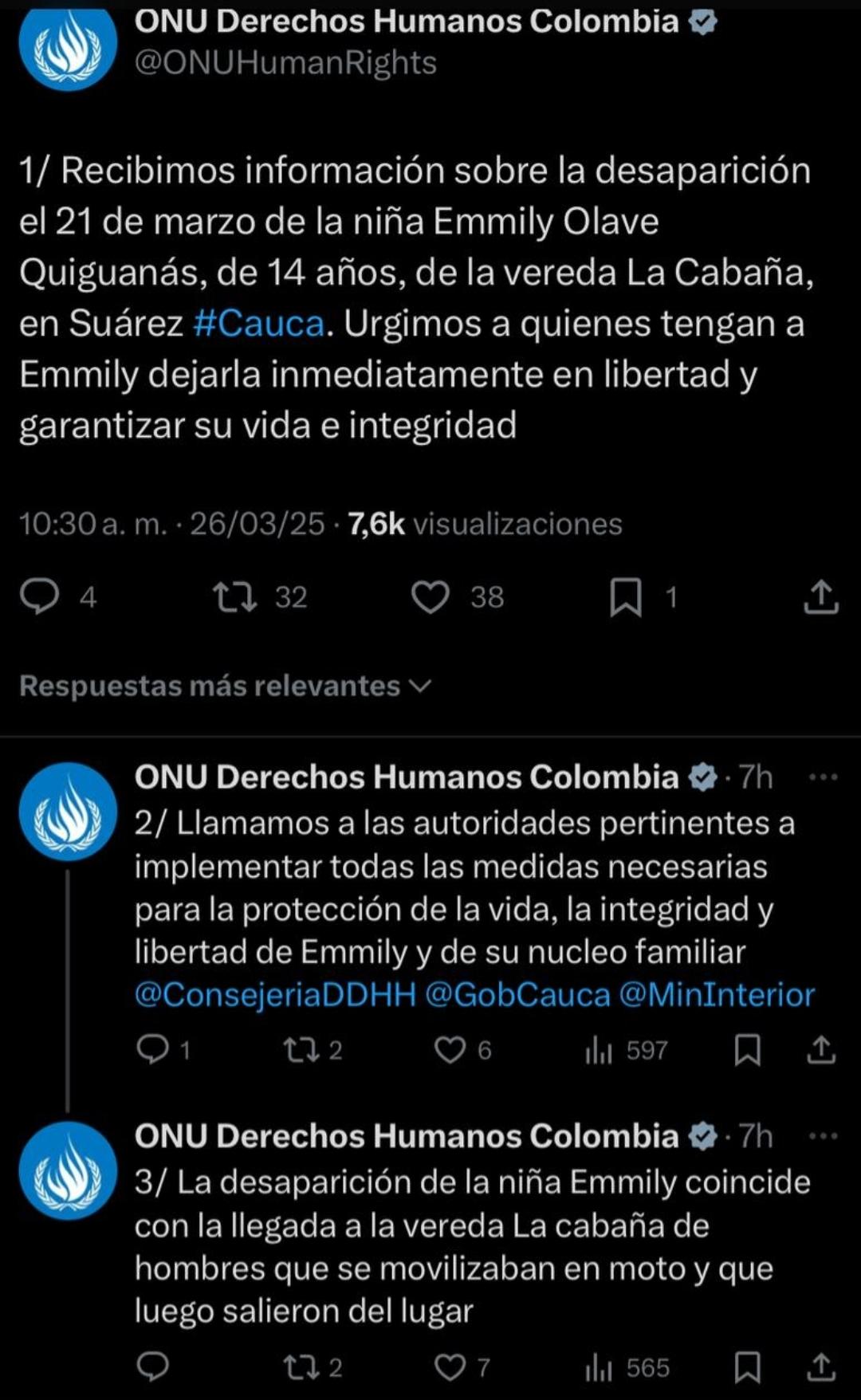Screen dimensions: 861x1400
Task: Reply to the 3/ tweet about La cabaña
Action: click(153, 1367)
